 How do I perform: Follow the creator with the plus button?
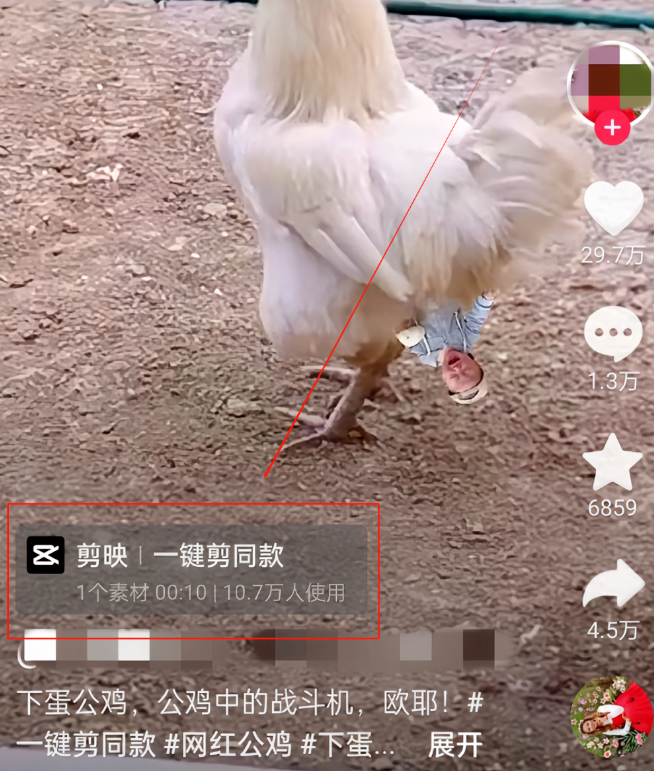pyautogui.click(x=612, y=128)
